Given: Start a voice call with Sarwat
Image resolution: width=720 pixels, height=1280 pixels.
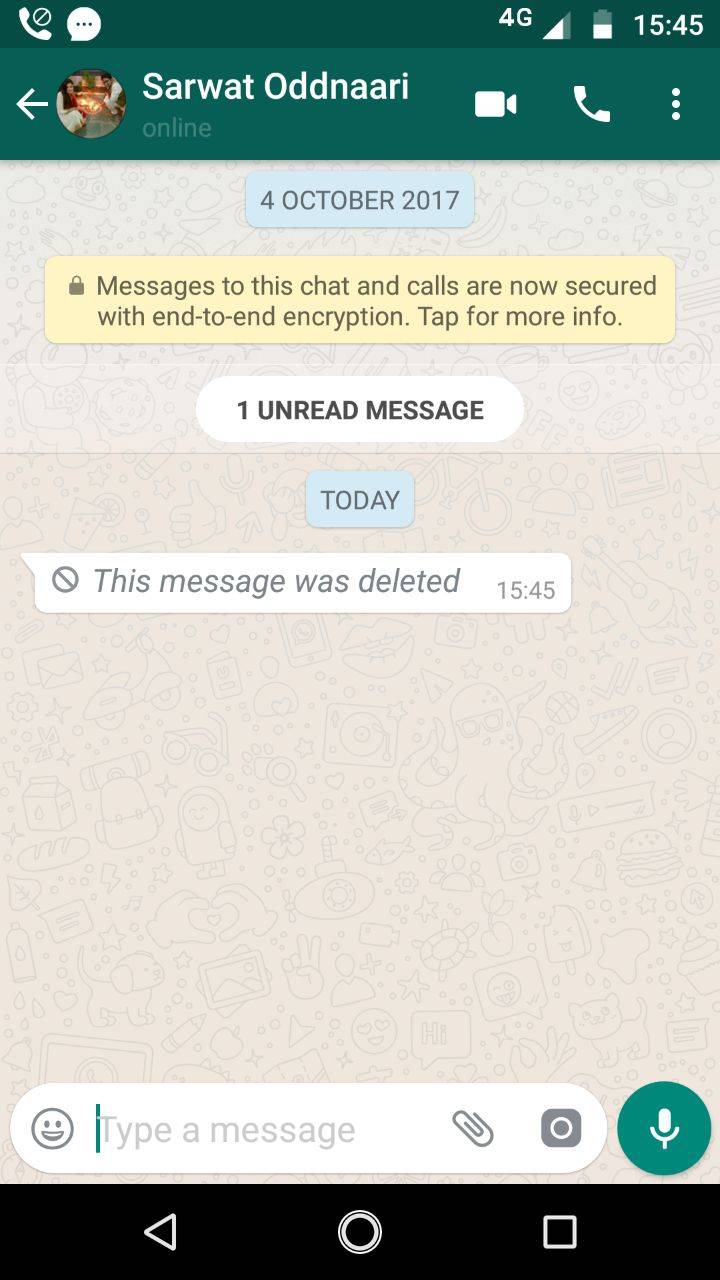Looking at the screenshot, I should click(x=591, y=104).
